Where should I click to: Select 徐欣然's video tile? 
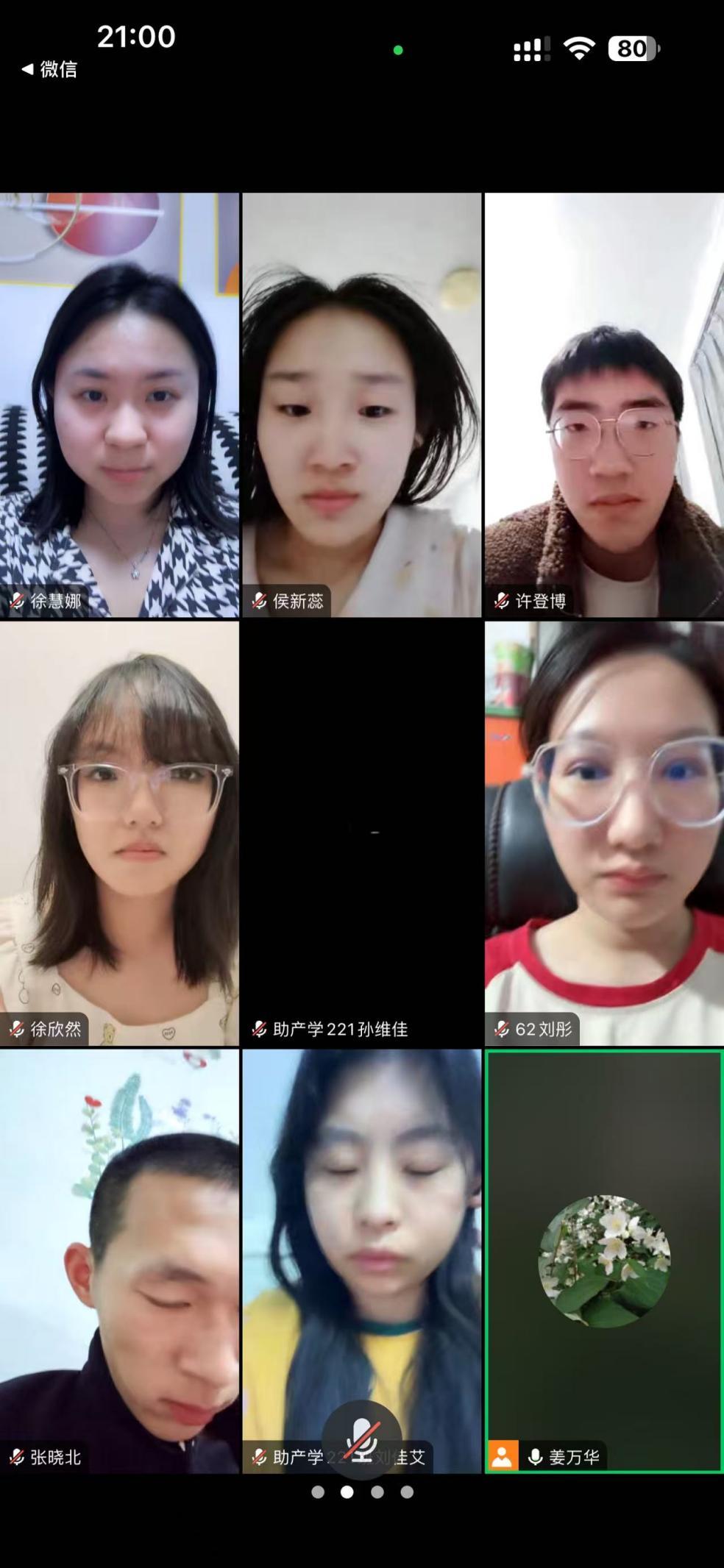[119, 833]
